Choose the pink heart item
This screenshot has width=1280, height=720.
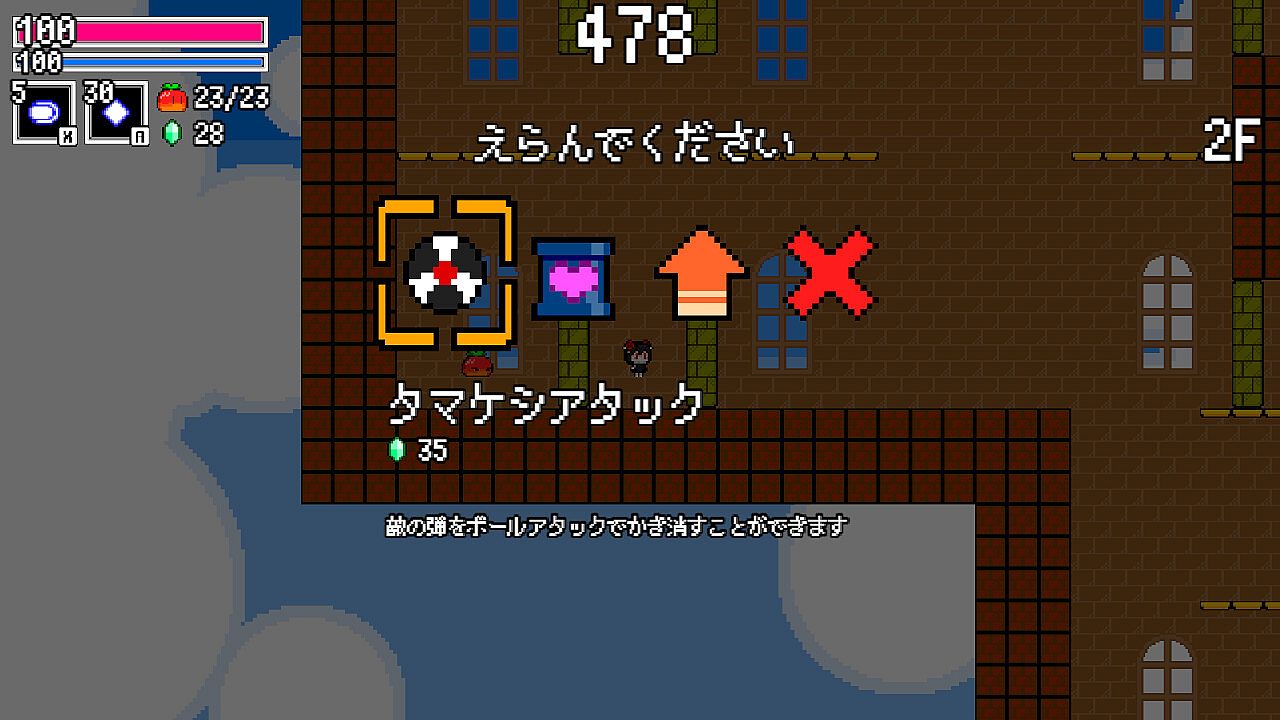[x=572, y=278]
